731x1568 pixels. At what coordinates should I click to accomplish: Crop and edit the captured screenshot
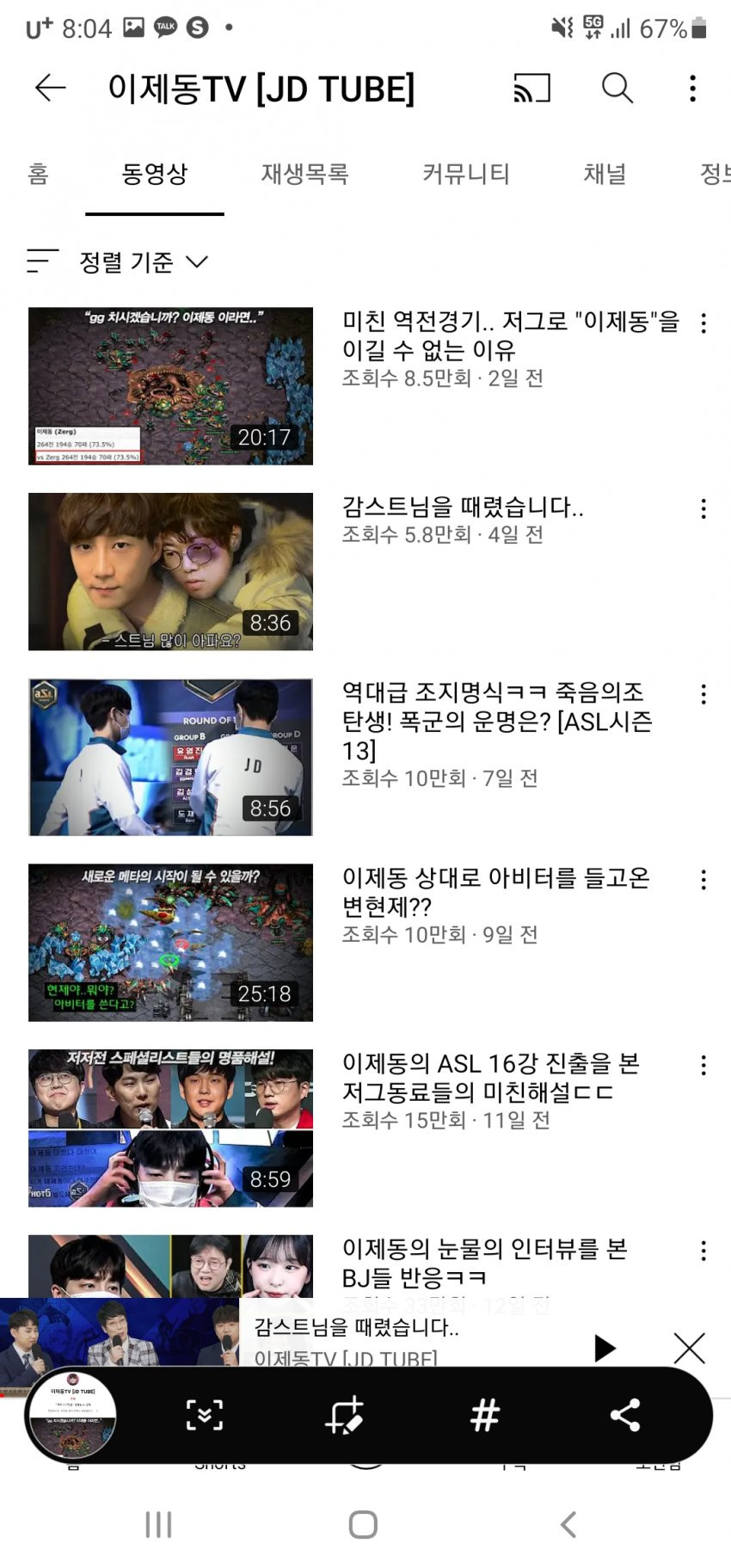coord(345,1415)
